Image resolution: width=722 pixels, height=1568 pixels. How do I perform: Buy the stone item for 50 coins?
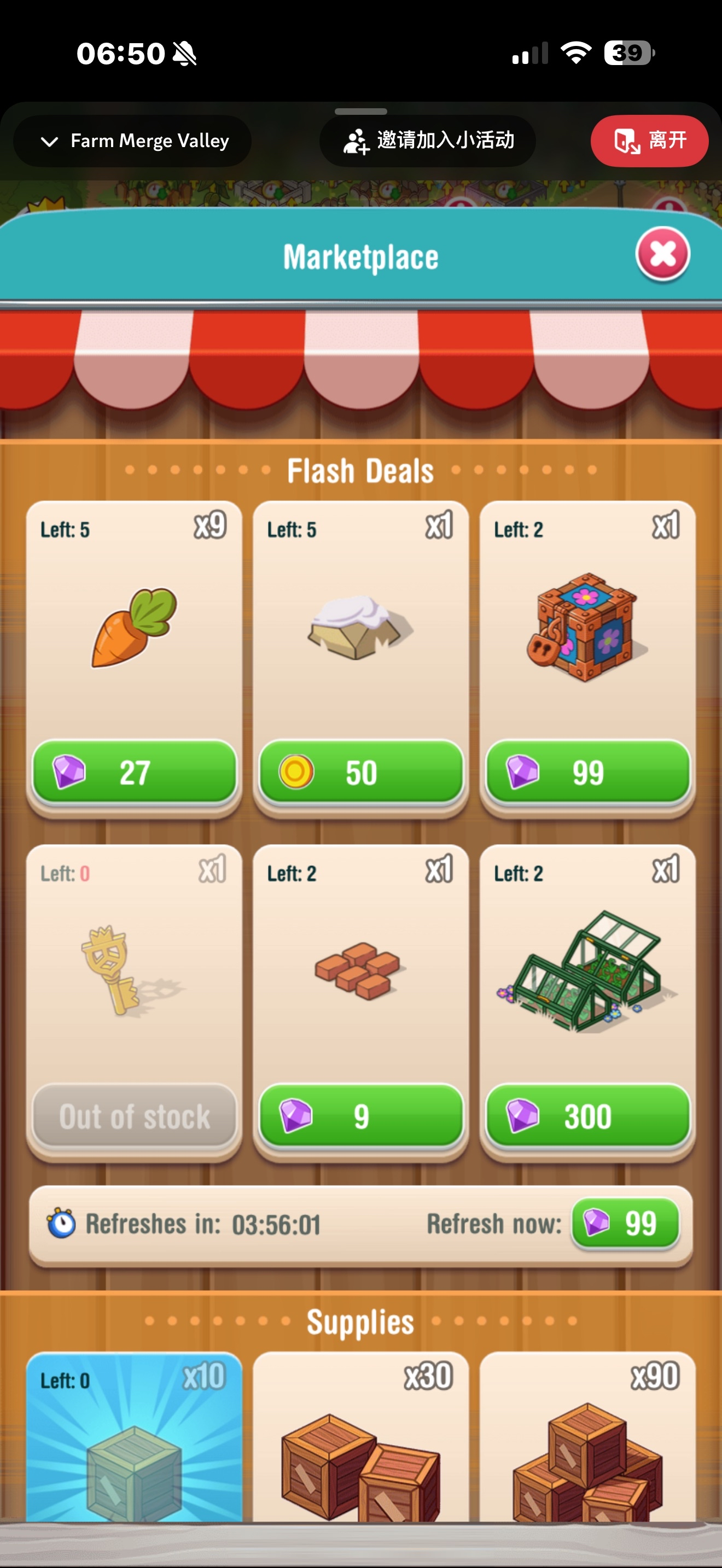[x=361, y=772]
